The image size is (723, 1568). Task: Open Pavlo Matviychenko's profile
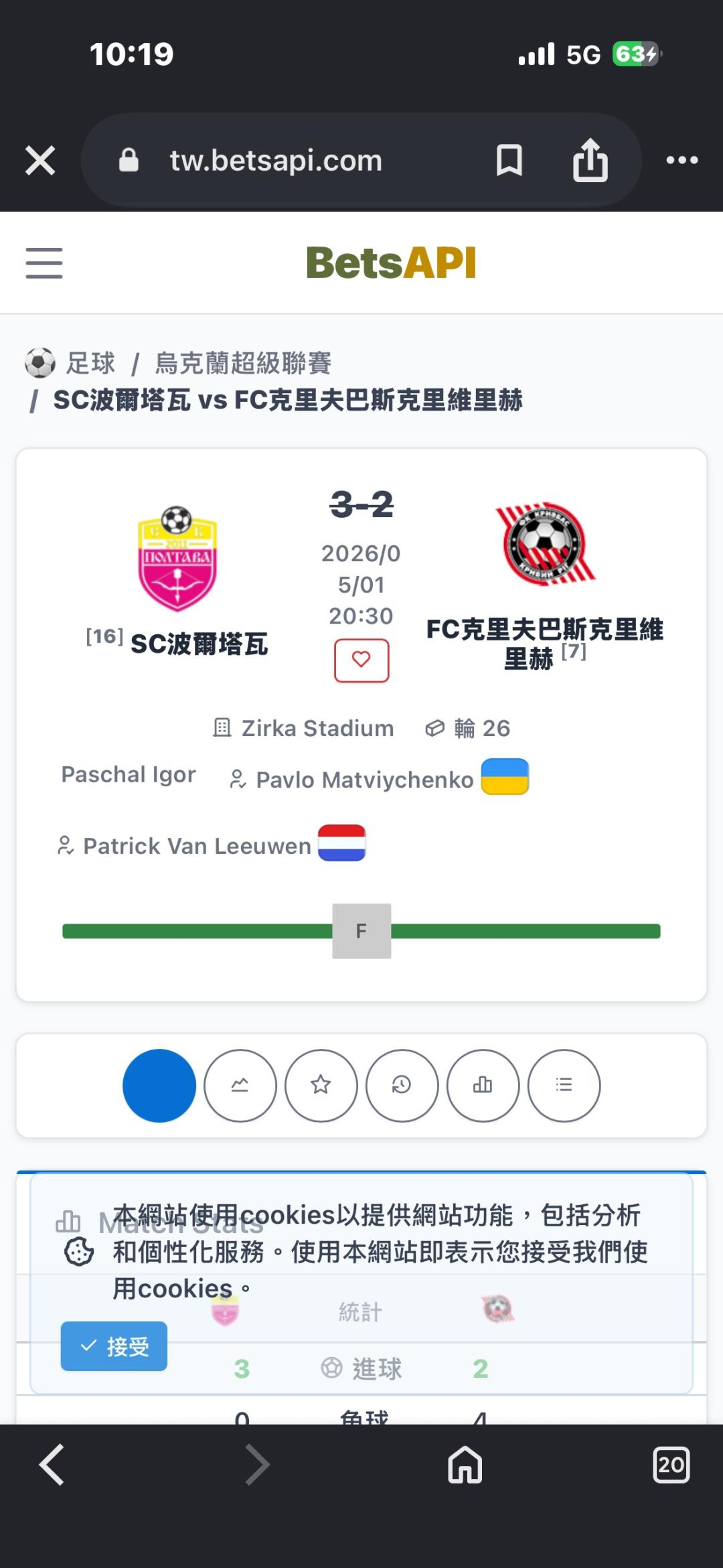pyautogui.click(x=365, y=780)
